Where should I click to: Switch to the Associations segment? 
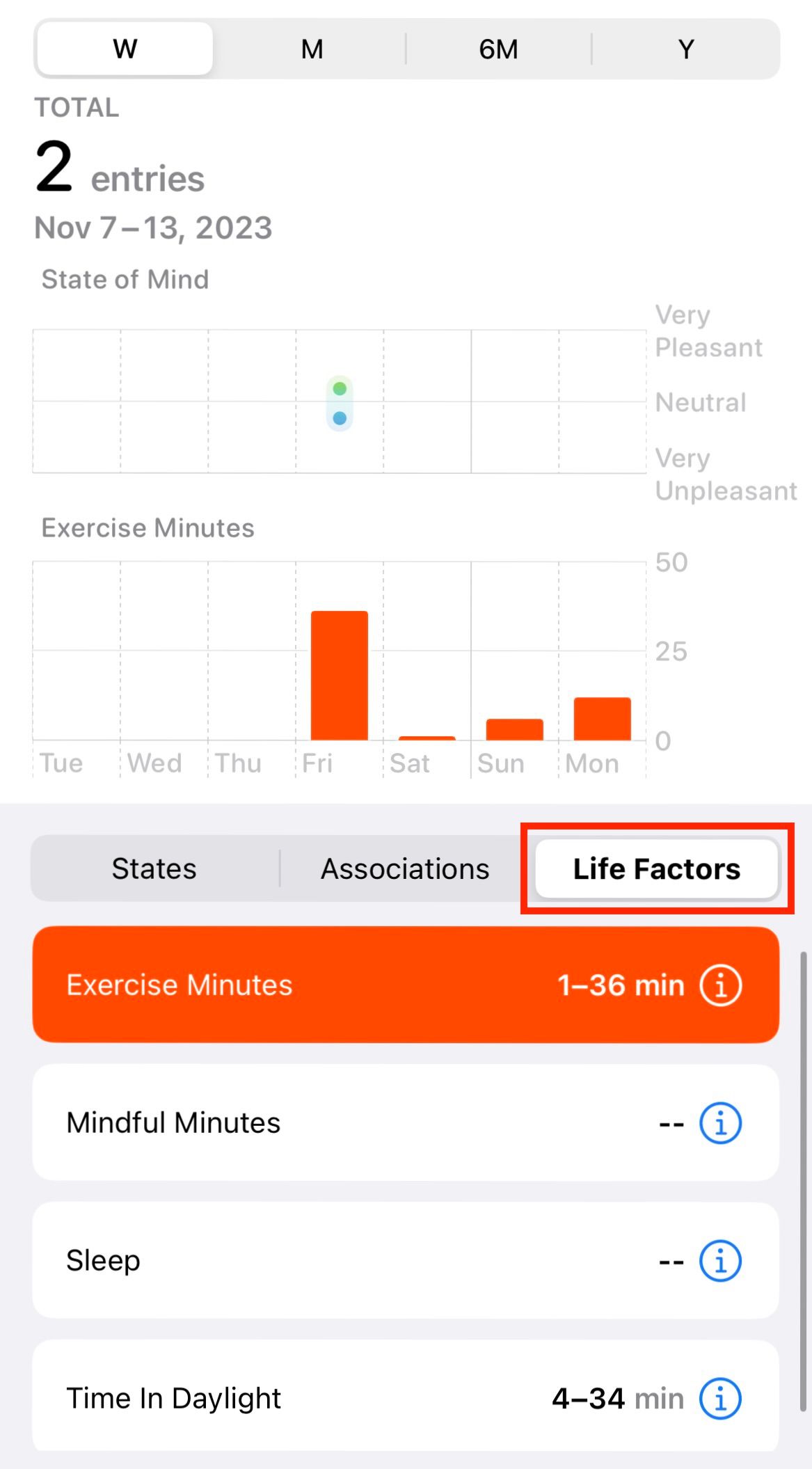click(x=405, y=868)
